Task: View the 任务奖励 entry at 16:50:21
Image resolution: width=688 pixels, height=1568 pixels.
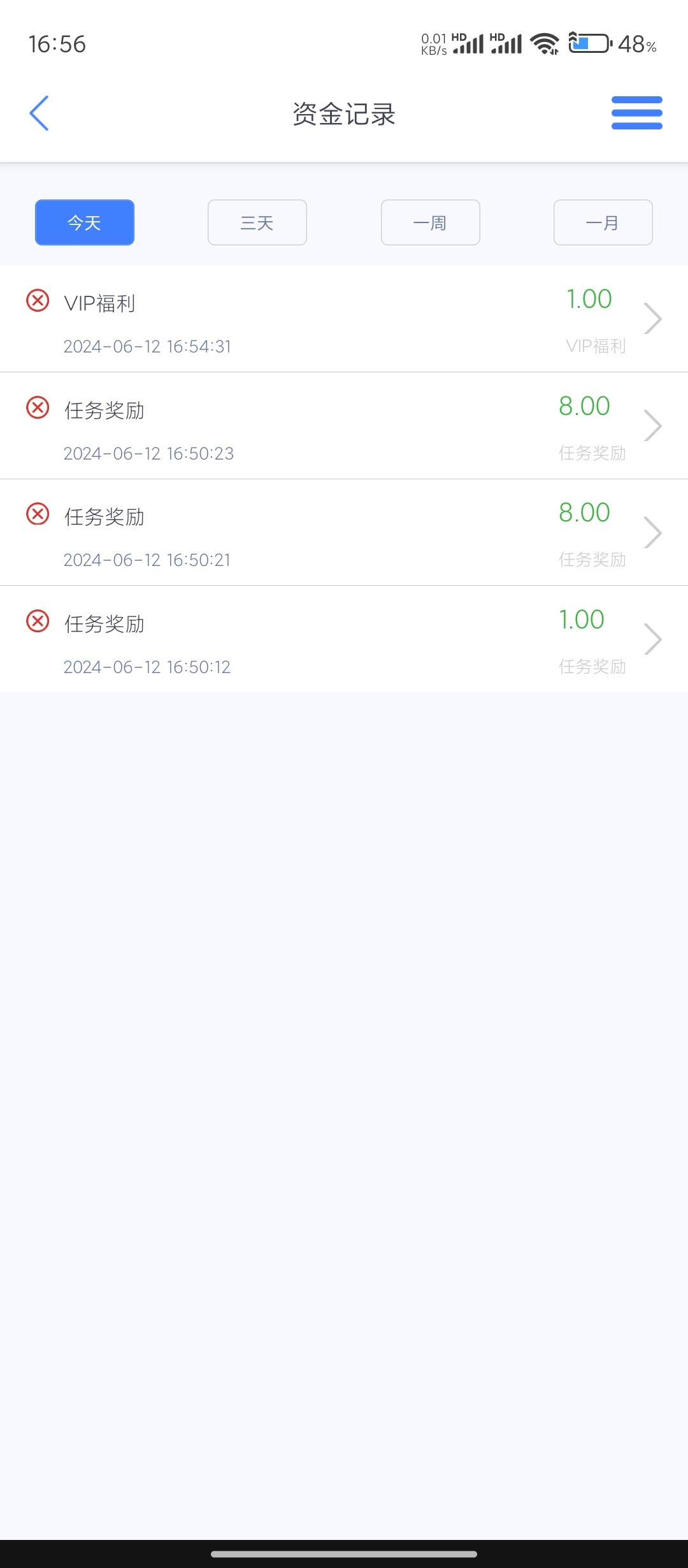Action: click(344, 533)
